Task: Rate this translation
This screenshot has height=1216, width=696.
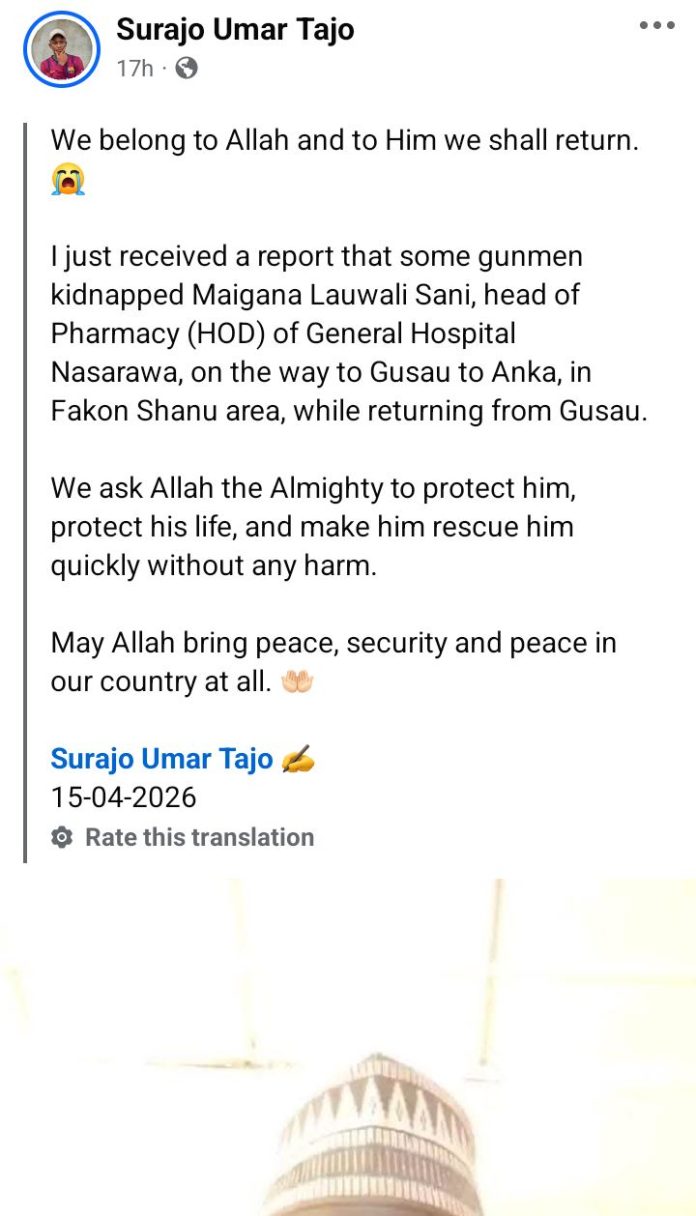Action: coord(198,837)
